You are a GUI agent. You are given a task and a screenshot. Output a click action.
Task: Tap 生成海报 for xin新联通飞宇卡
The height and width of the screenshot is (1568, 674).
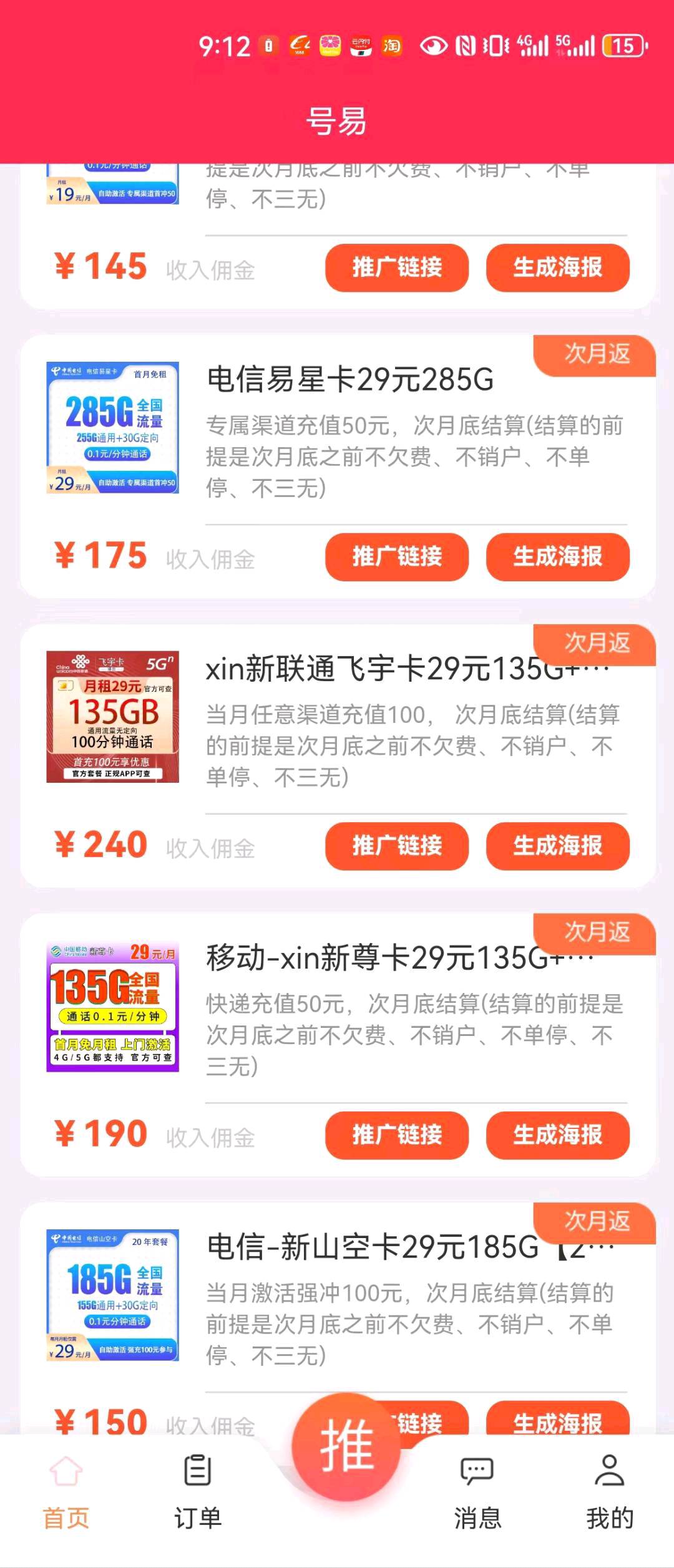coord(557,846)
